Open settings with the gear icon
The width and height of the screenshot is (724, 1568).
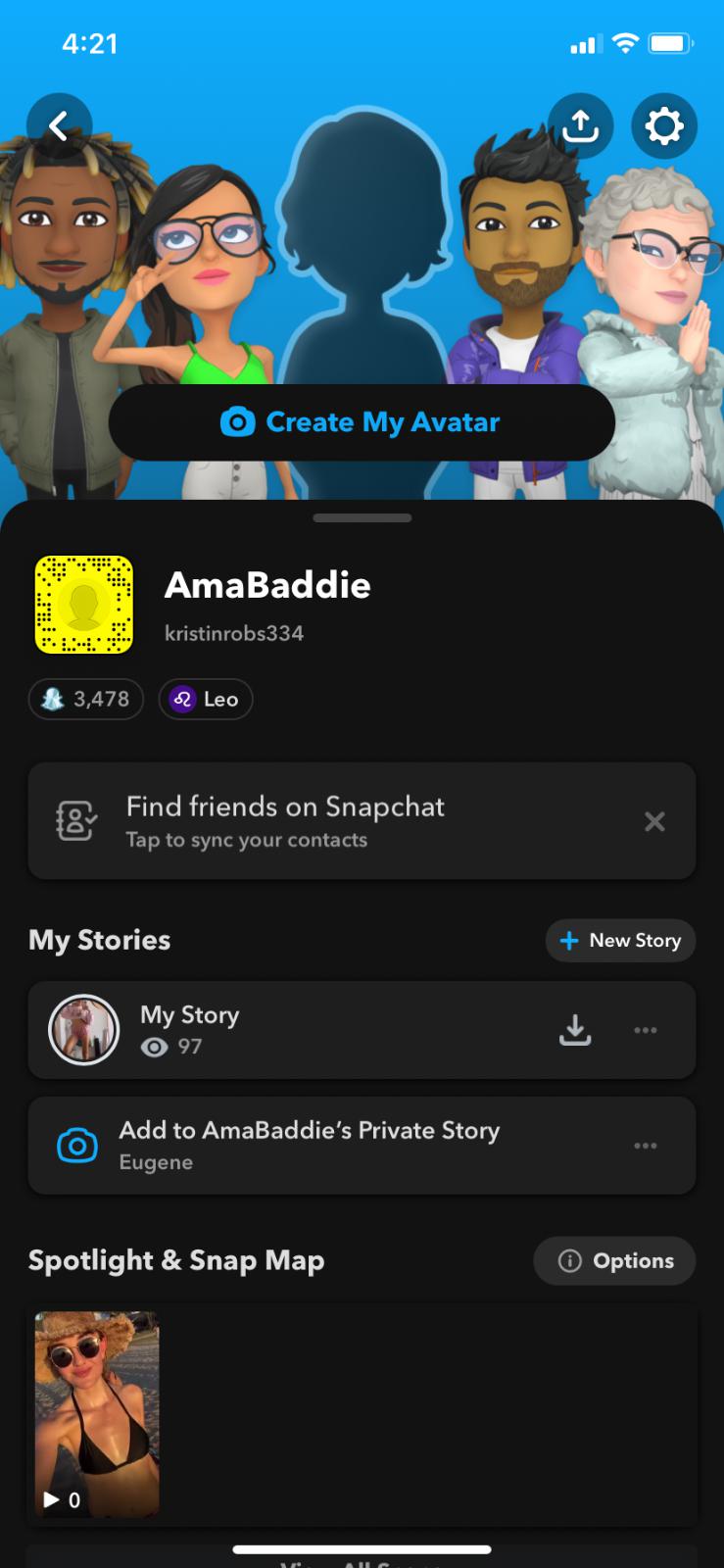tap(664, 125)
